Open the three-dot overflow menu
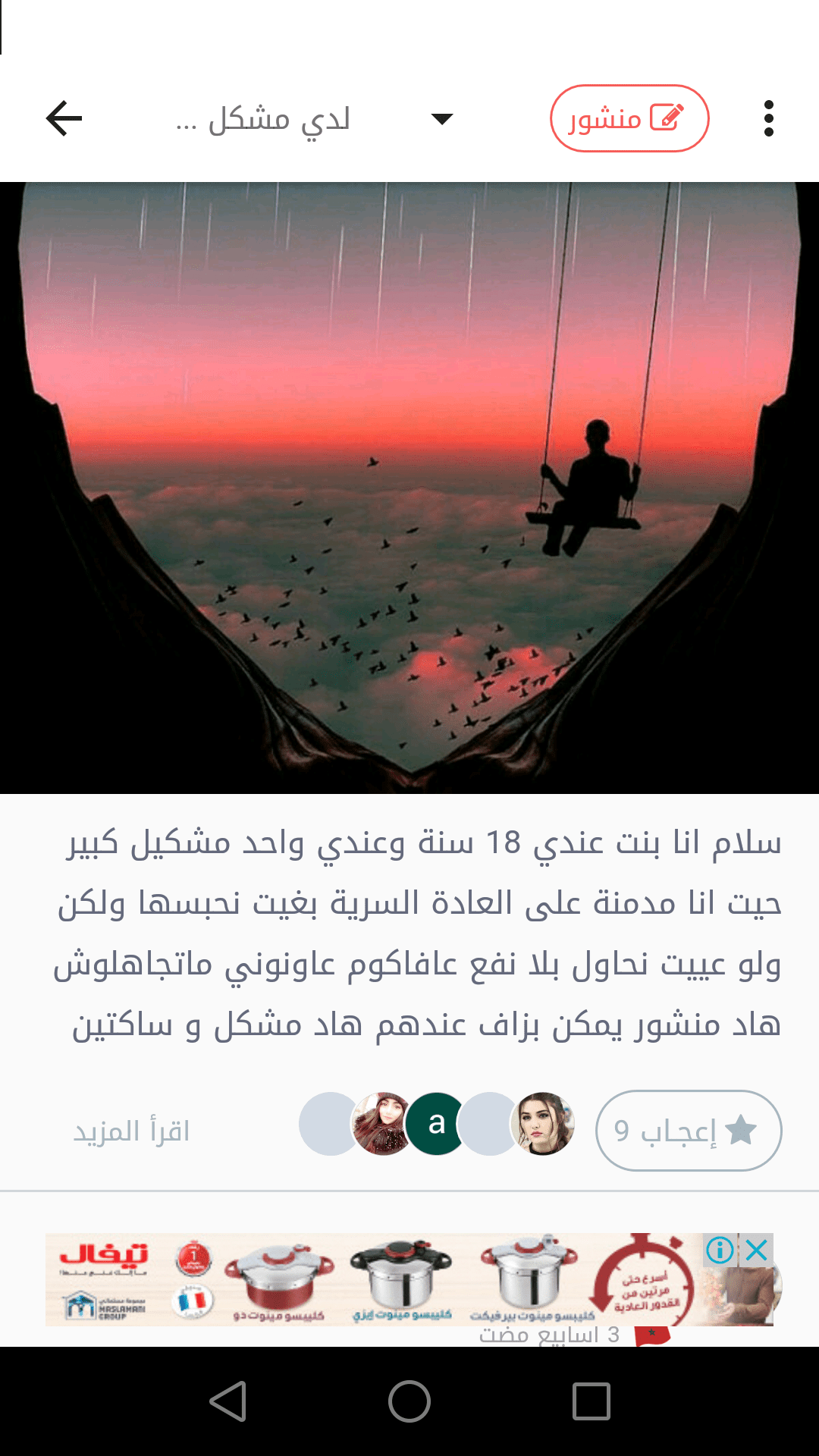Screen dimensions: 819x1456 [768, 118]
